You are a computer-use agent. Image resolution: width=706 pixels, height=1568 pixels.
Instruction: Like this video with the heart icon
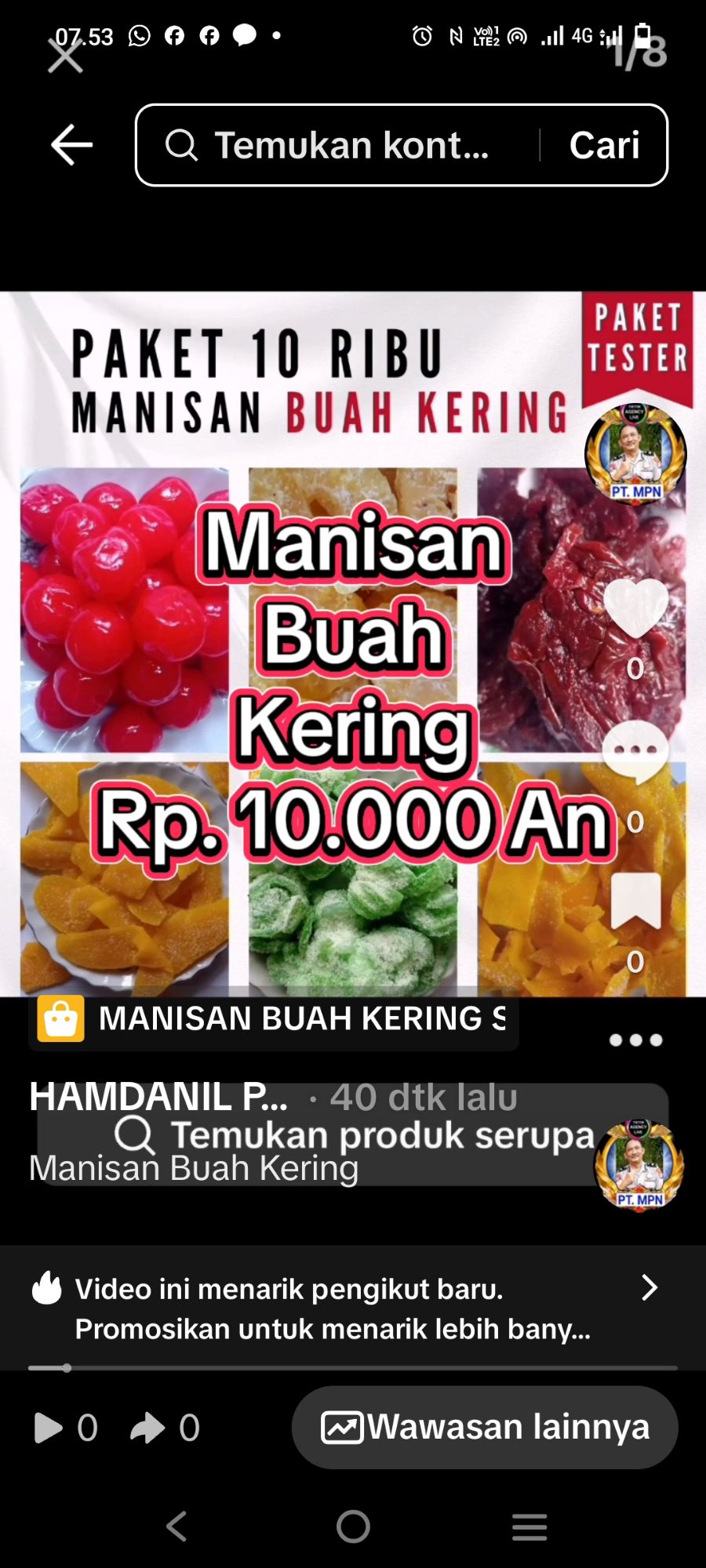tap(635, 609)
